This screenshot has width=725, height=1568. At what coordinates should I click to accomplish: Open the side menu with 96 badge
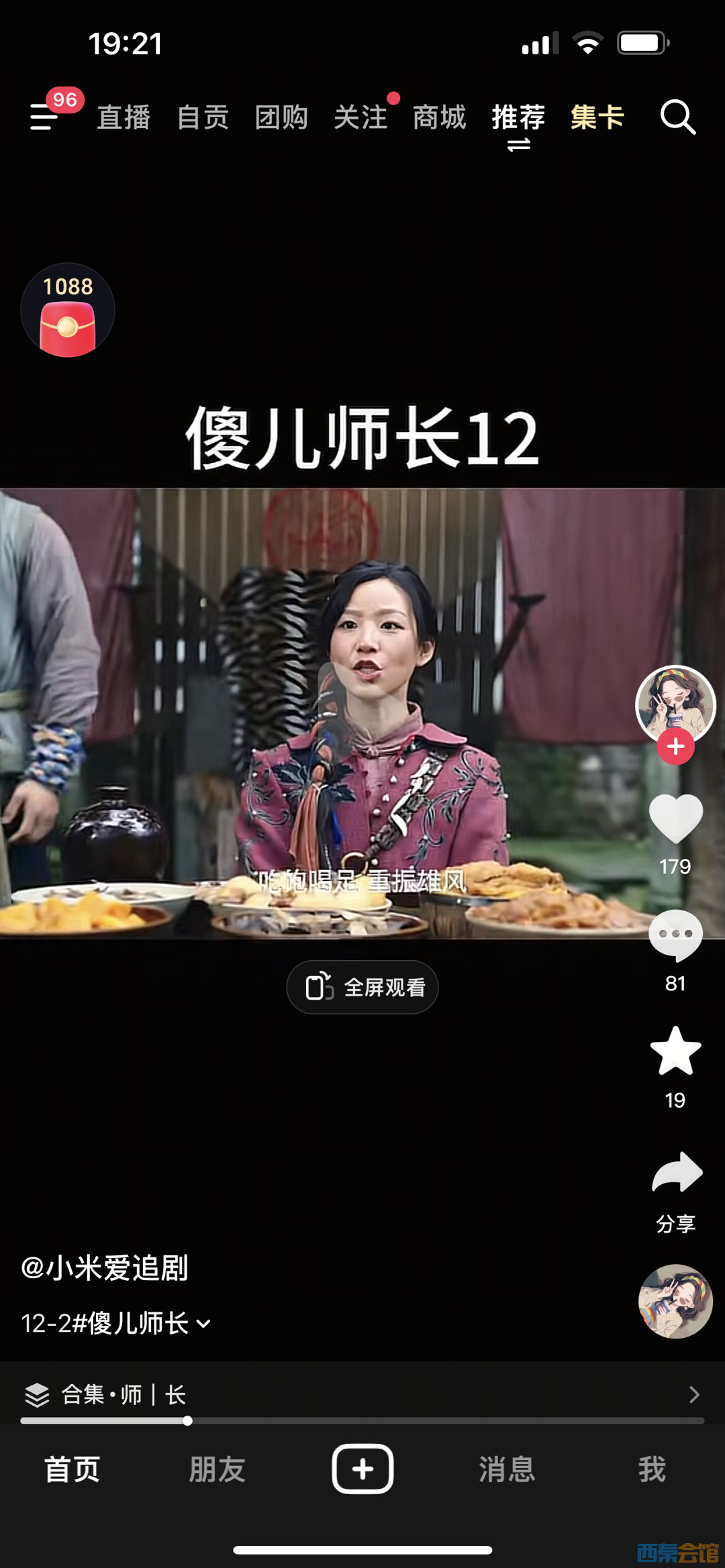pyautogui.click(x=44, y=117)
